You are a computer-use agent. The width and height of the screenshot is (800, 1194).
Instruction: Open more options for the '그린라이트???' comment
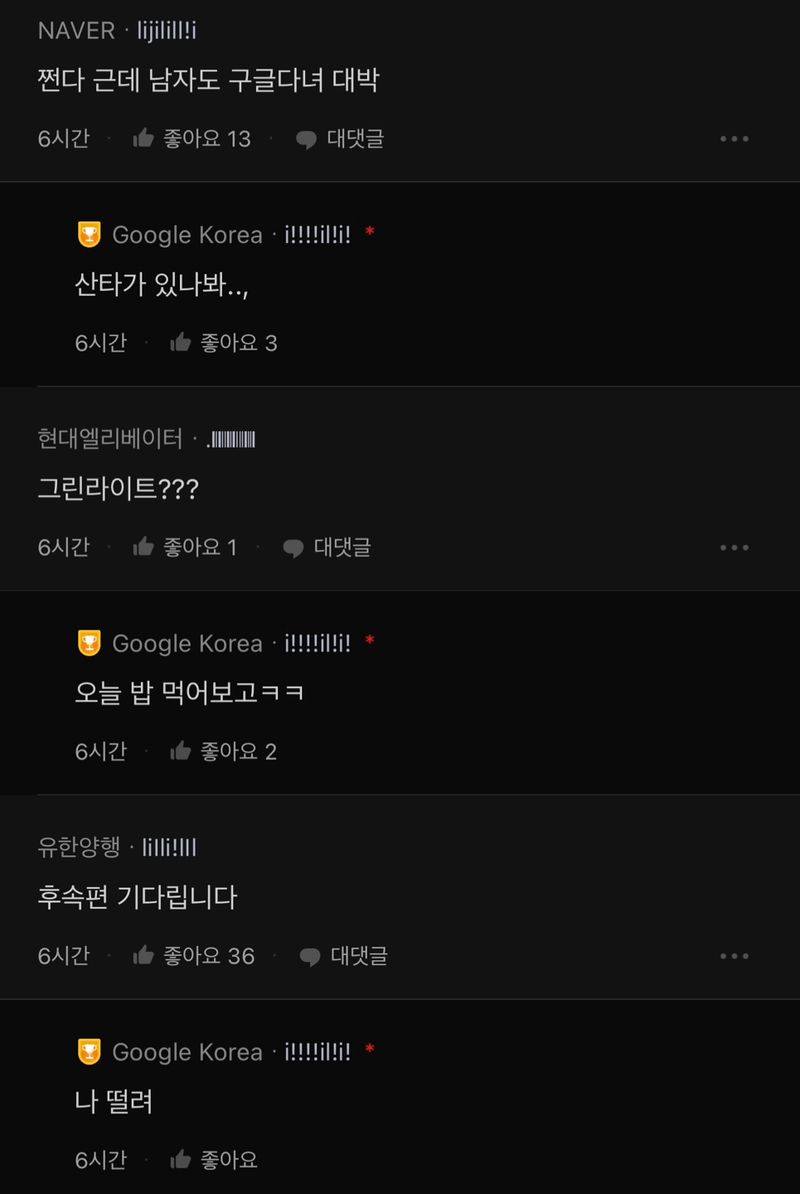click(x=734, y=547)
